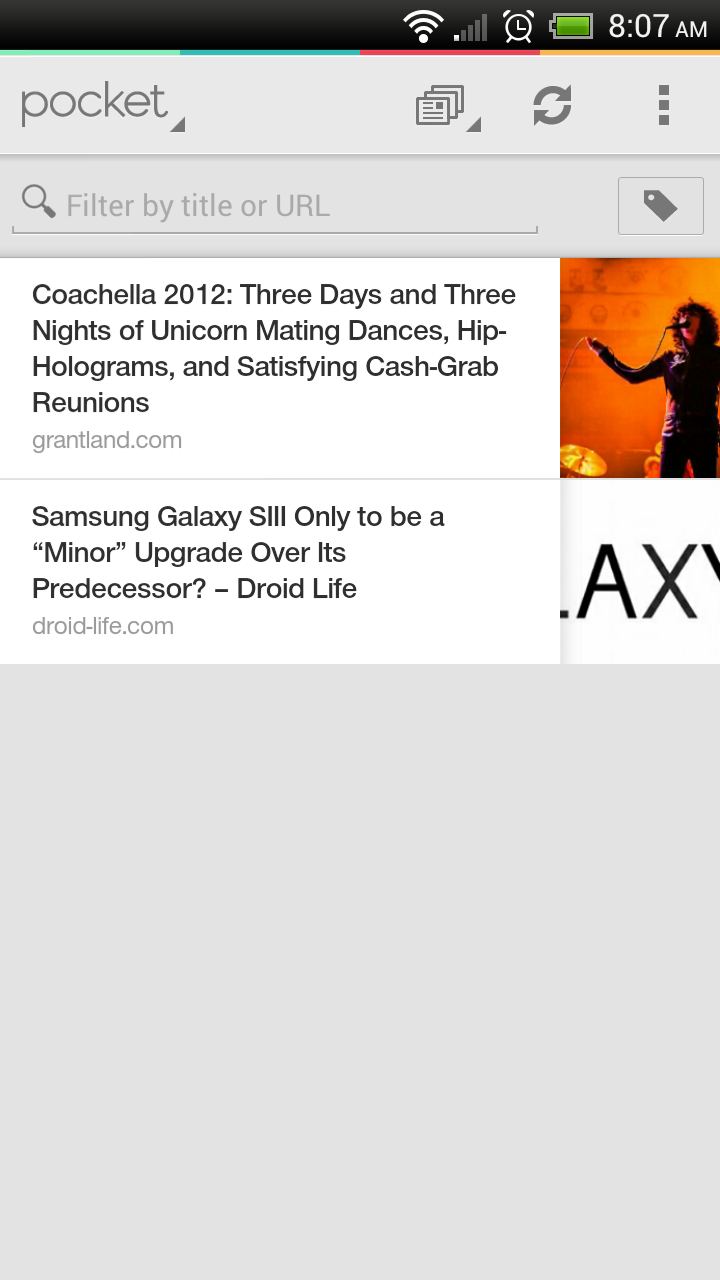
Task: Tap the Filter by title or URL field
Action: 290,206
